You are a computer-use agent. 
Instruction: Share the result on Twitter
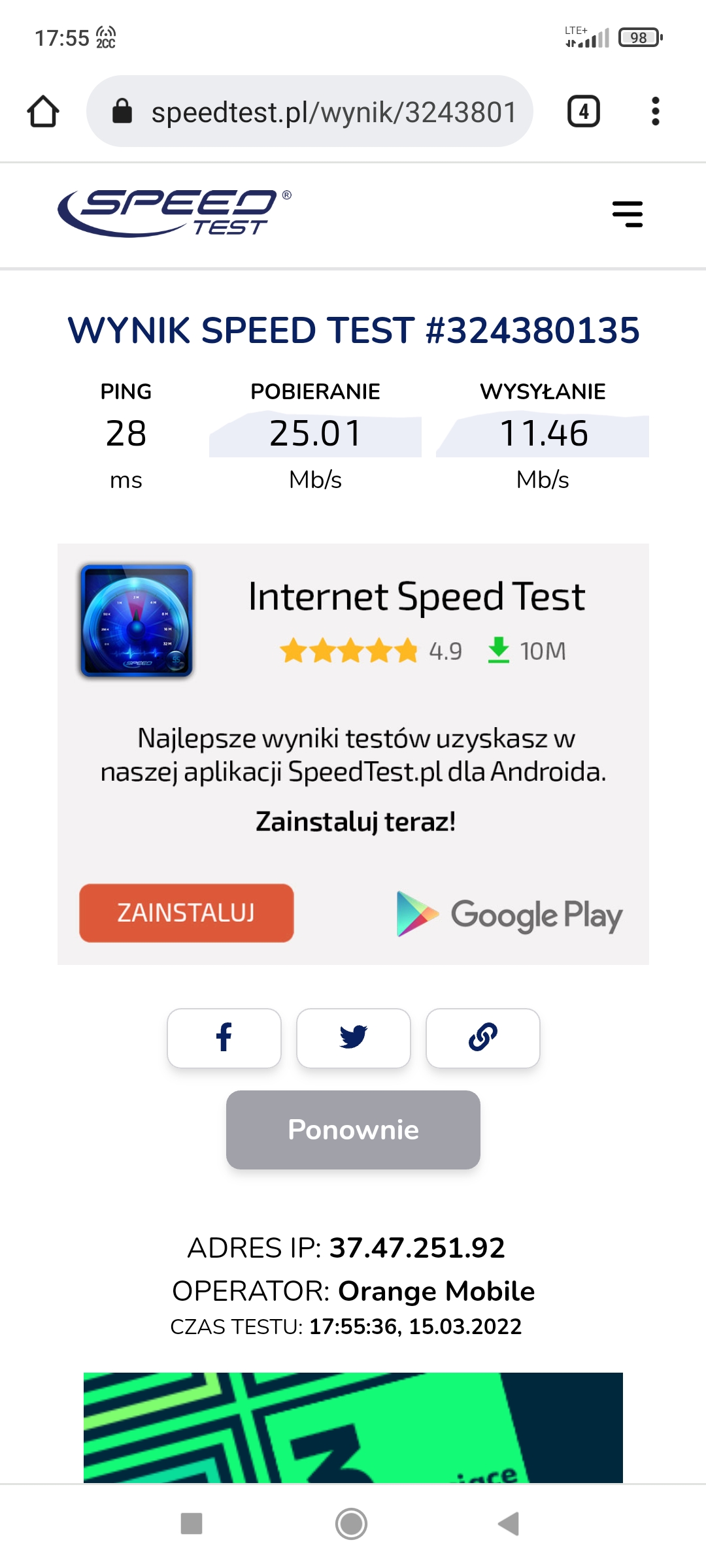354,1038
